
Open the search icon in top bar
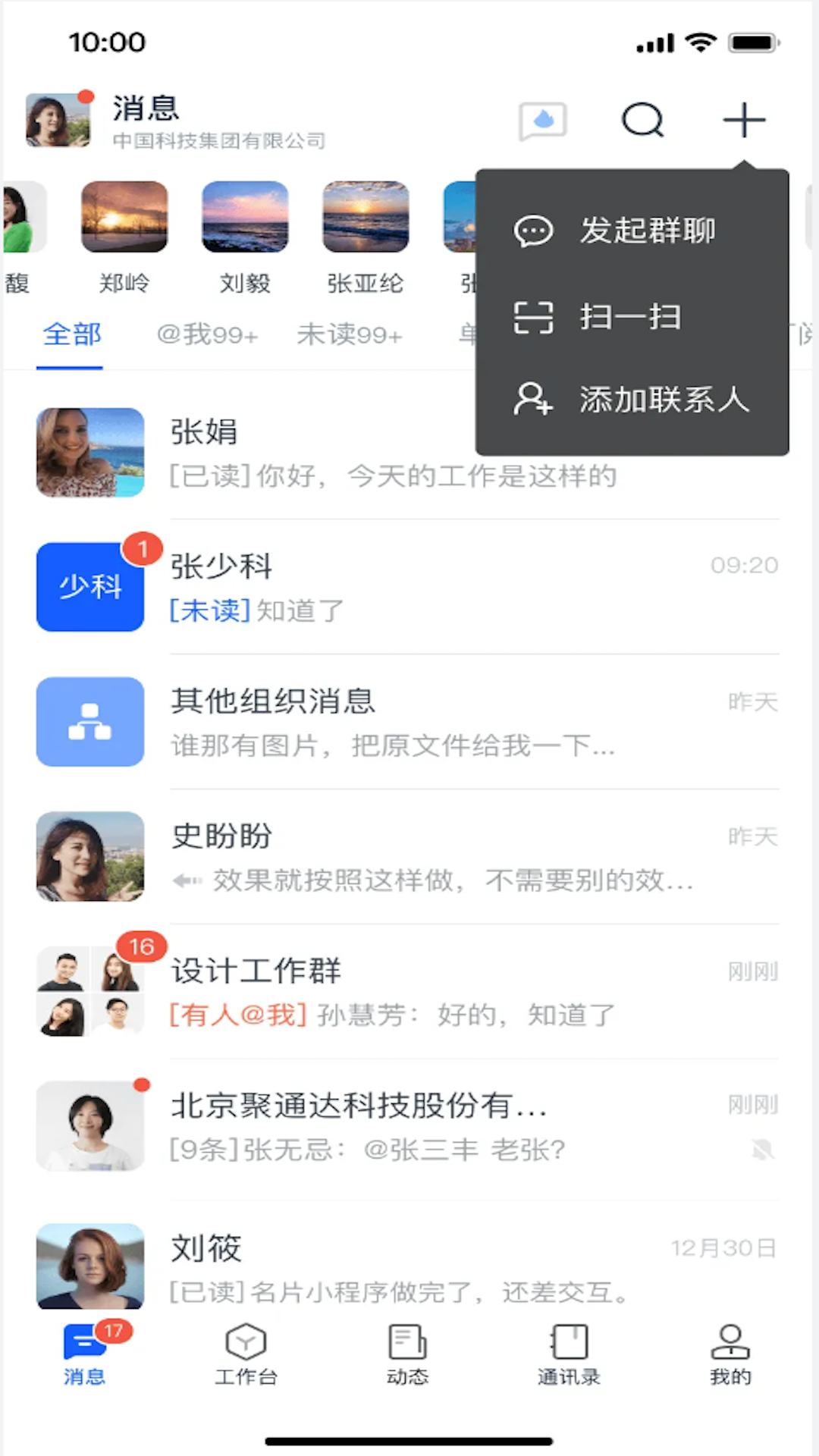click(x=642, y=120)
